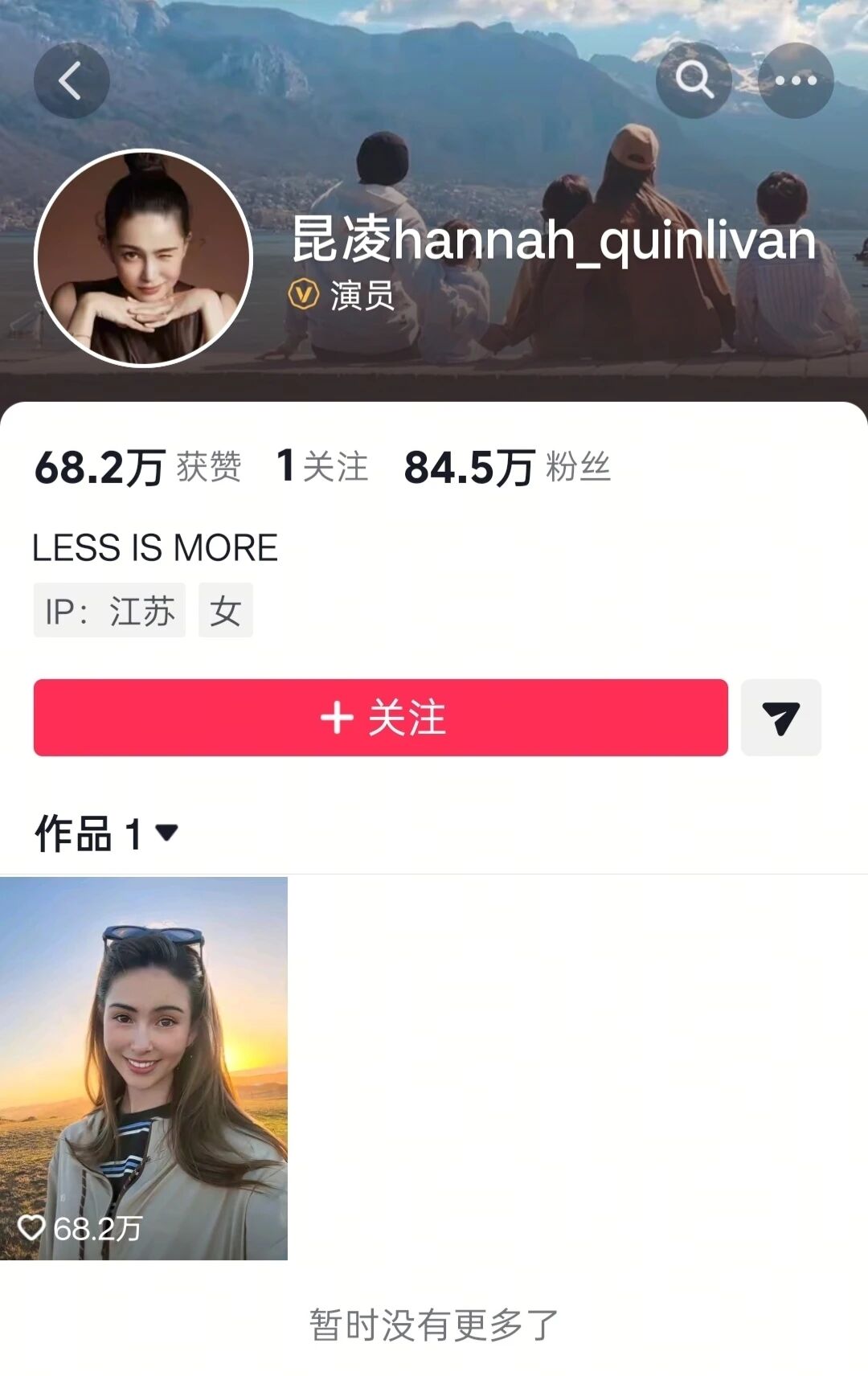Send a message via paper plane icon
This screenshot has height=1376, width=868.
pyautogui.click(x=780, y=717)
